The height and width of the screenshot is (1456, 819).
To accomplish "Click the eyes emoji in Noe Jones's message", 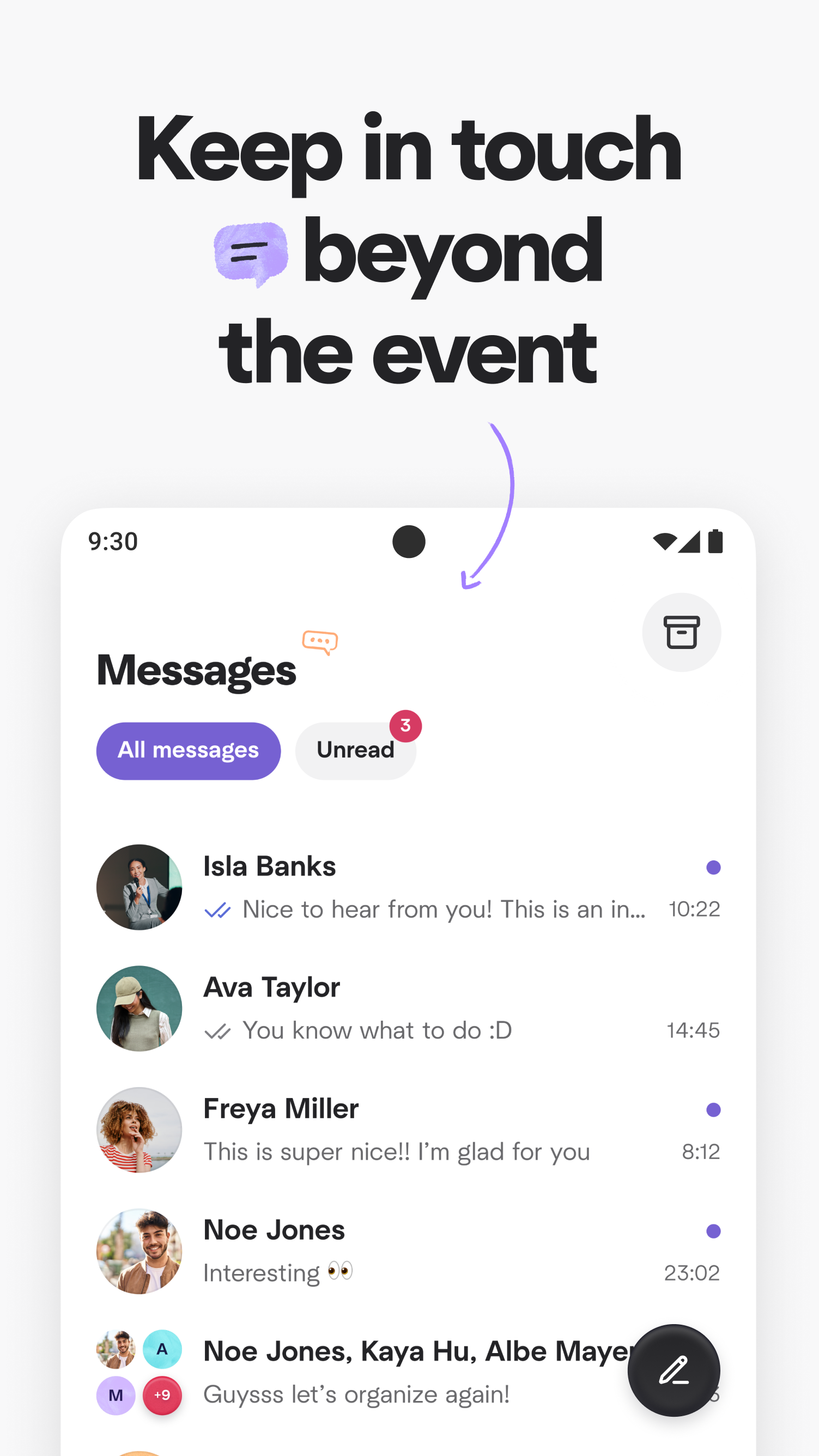I will pyautogui.click(x=339, y=1272).
